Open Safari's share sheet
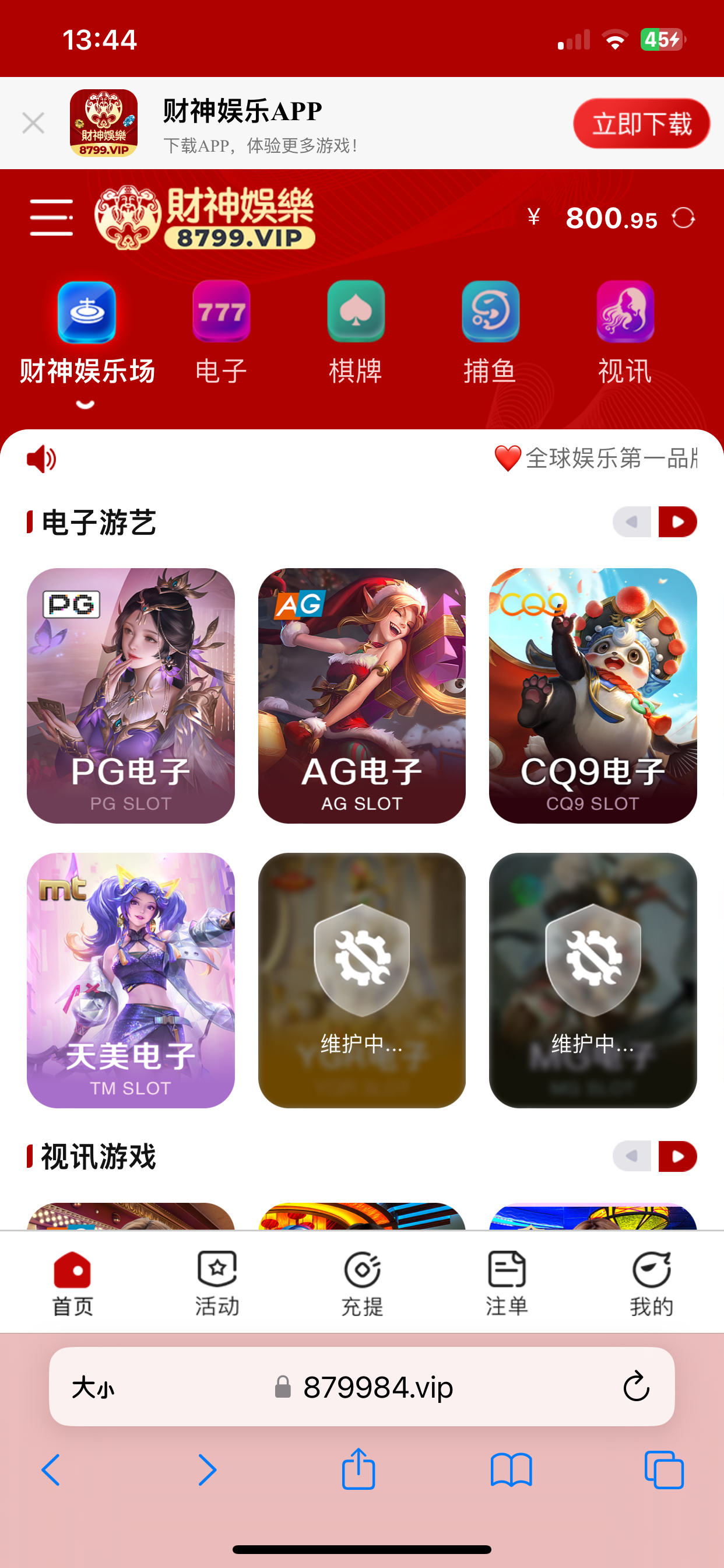The width and height of the screenshot is (724, 1568). (359, 1469)
